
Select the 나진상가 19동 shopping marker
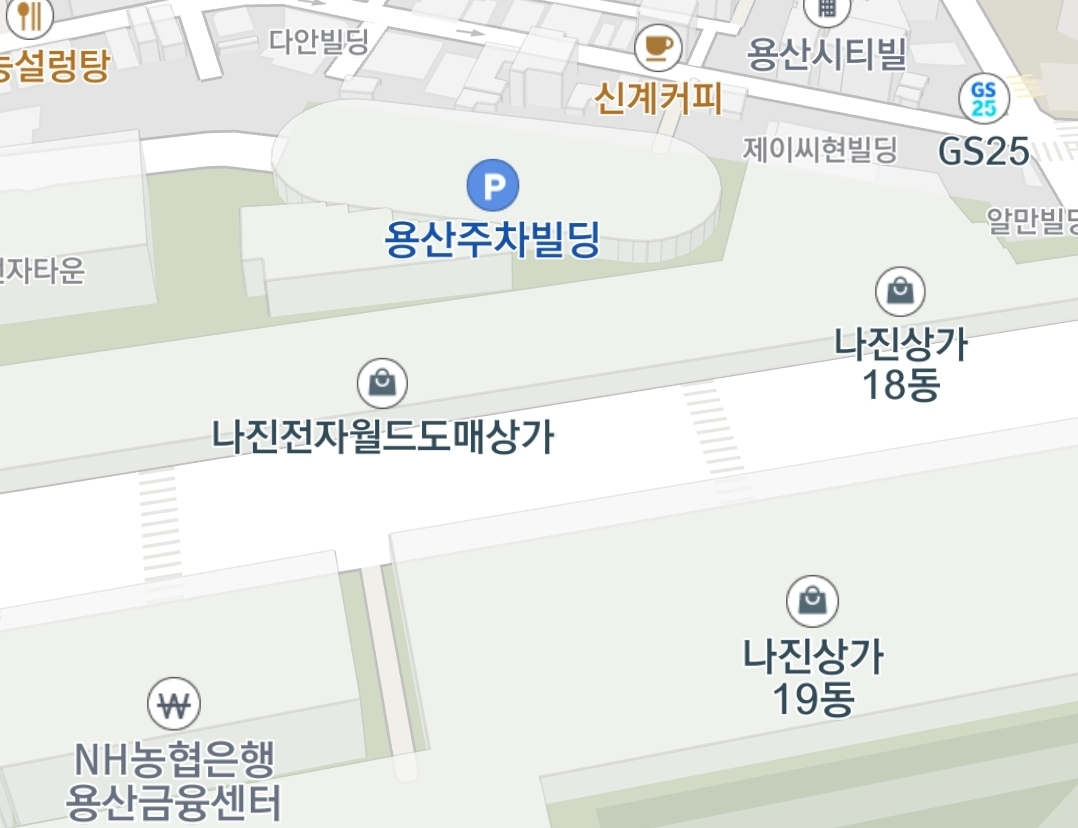pyautogui.click(x=813, y=601)
